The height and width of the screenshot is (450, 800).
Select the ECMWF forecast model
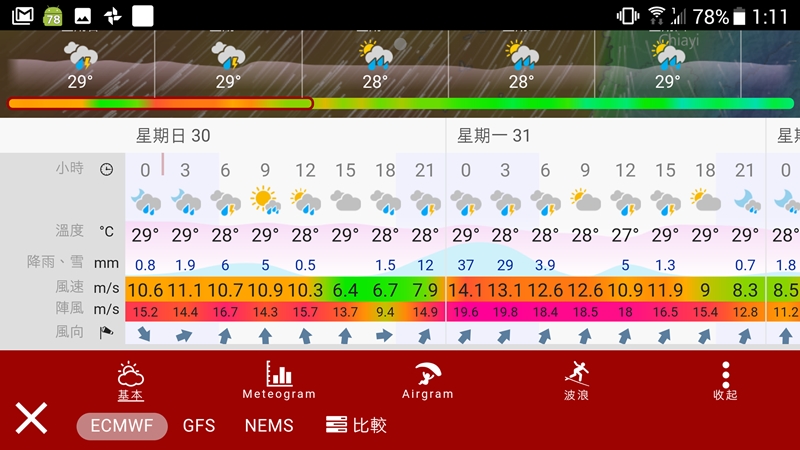121,425
